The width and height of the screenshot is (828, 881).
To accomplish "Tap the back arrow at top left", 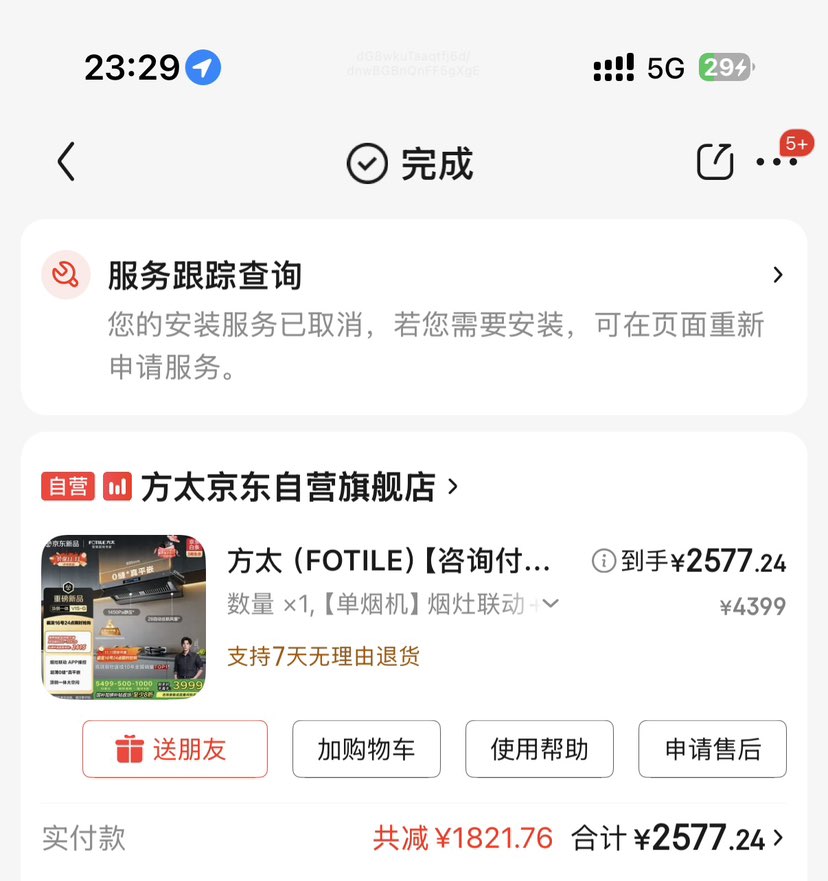I will click(65, 161).
